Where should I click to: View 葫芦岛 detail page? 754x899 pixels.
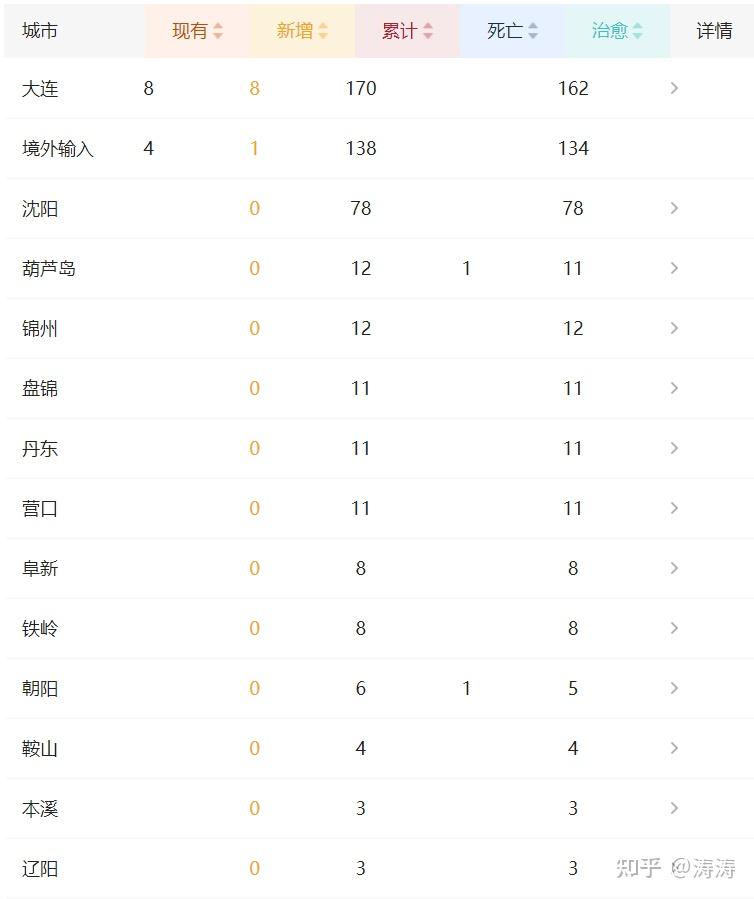click(674, 268)
